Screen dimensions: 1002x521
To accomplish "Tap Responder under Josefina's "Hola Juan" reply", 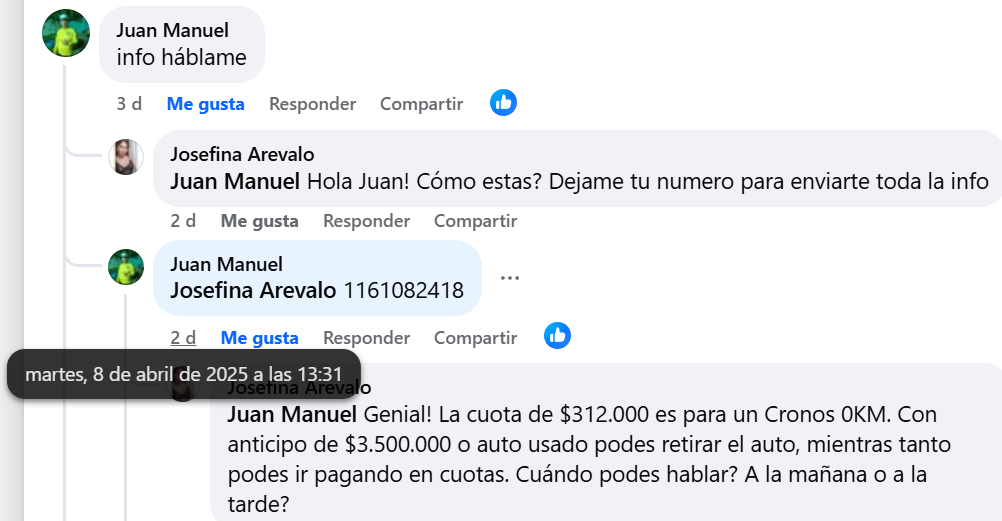I will [366, 221].
